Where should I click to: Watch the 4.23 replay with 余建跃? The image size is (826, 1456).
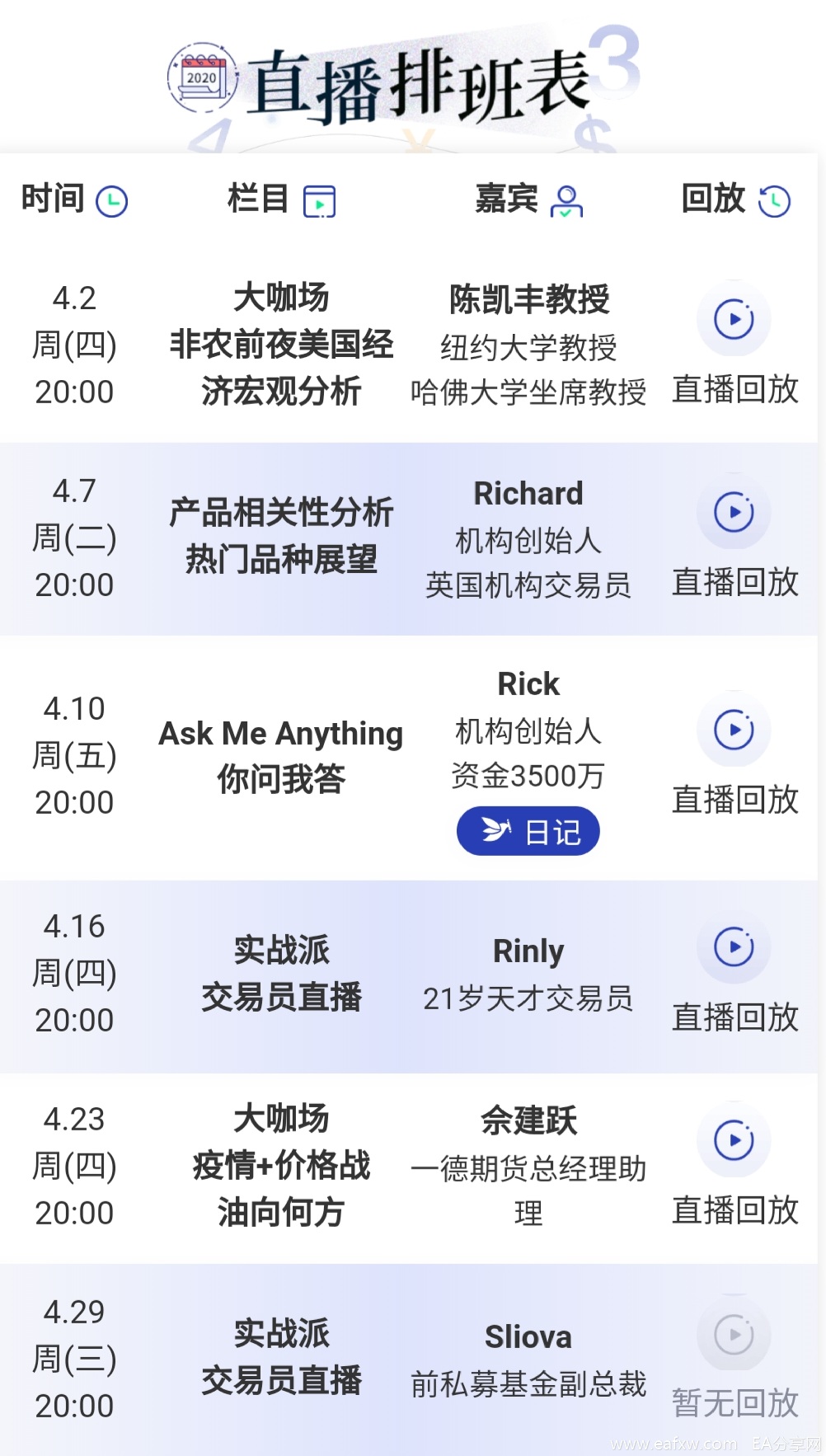point(734,1141)
